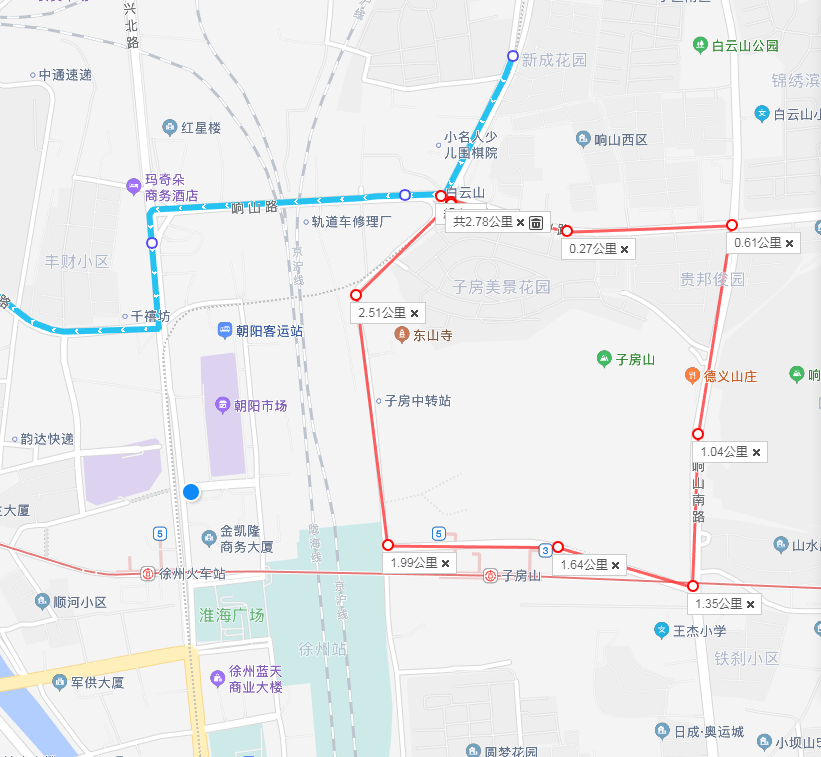Image resolution: width=821 pixels, height=757 pixels.
Task: Open the 金凯隆商务大厦 building marker
Action: click(x=209, y=539)
